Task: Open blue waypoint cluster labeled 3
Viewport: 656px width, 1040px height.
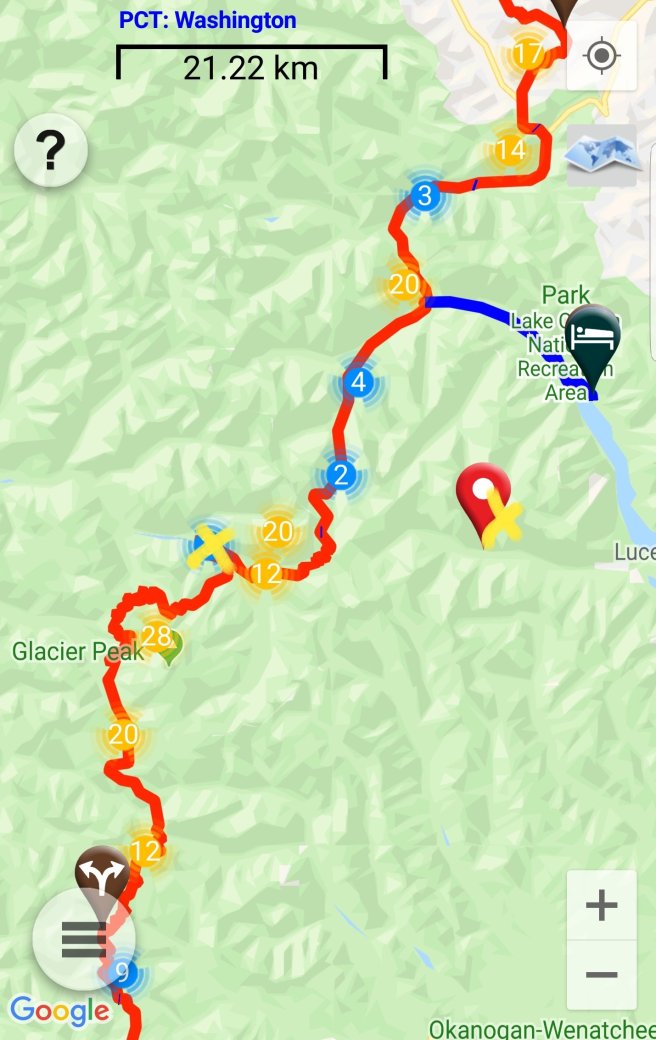Action: click(424, 196)
